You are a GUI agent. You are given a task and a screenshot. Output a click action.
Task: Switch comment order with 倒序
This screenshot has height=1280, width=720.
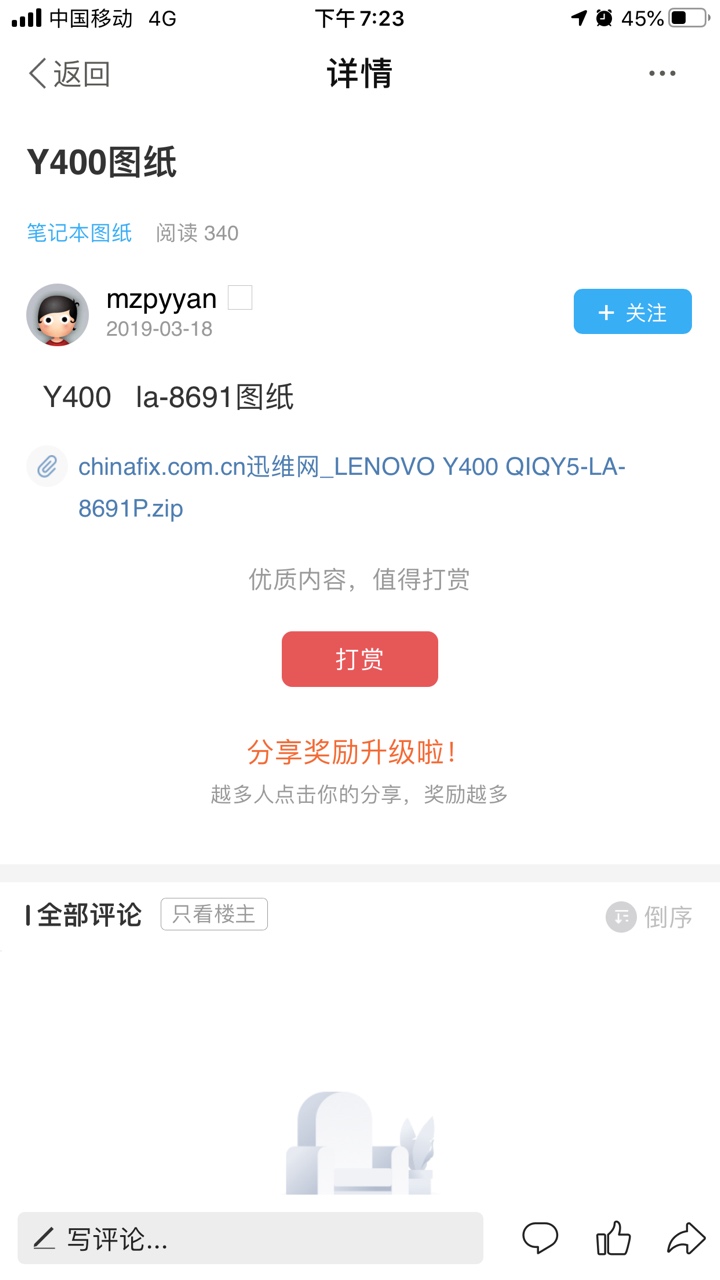[x=649, y=917]
